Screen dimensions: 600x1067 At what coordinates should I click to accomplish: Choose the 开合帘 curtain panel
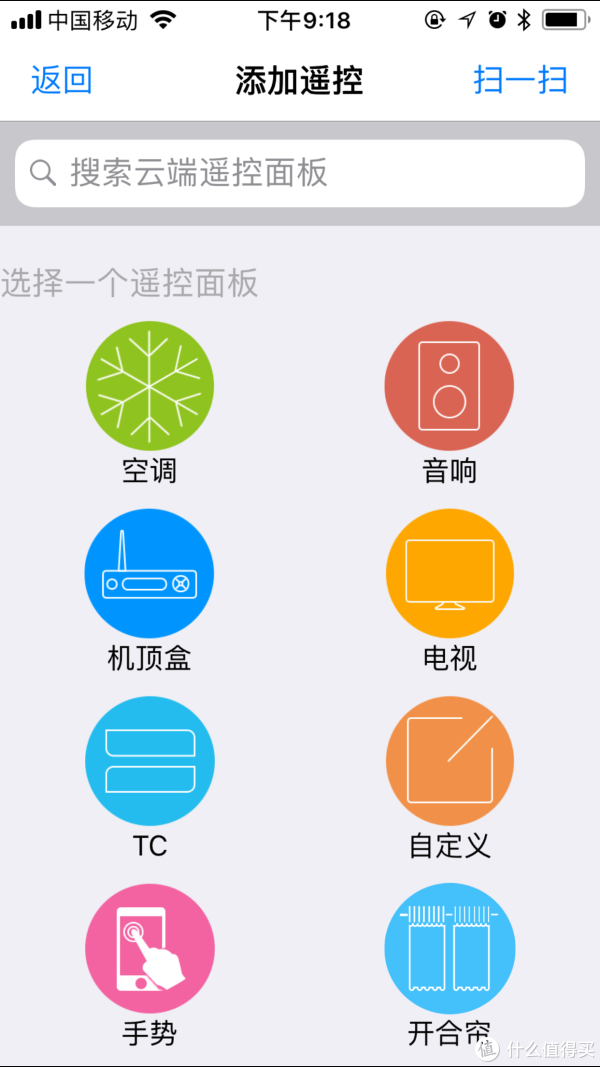point(449,948)
